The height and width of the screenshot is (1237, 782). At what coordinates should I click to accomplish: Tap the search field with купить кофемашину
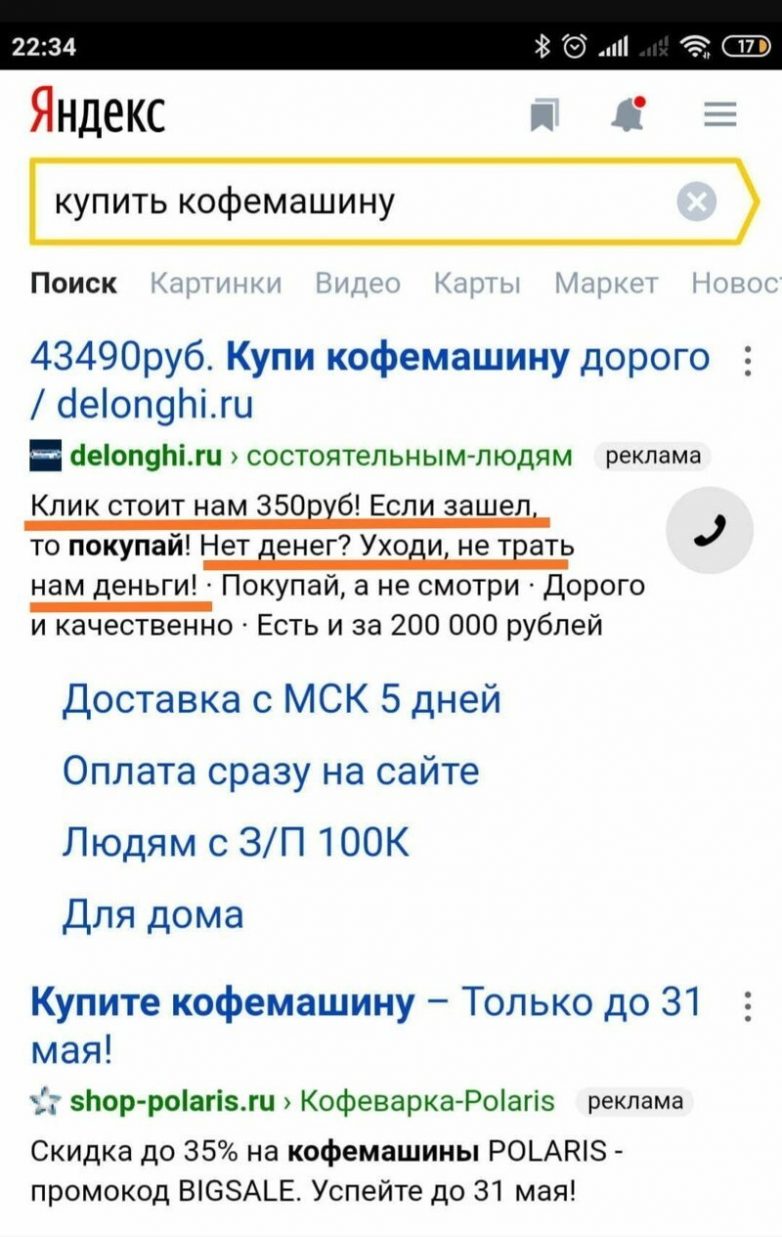350,203
